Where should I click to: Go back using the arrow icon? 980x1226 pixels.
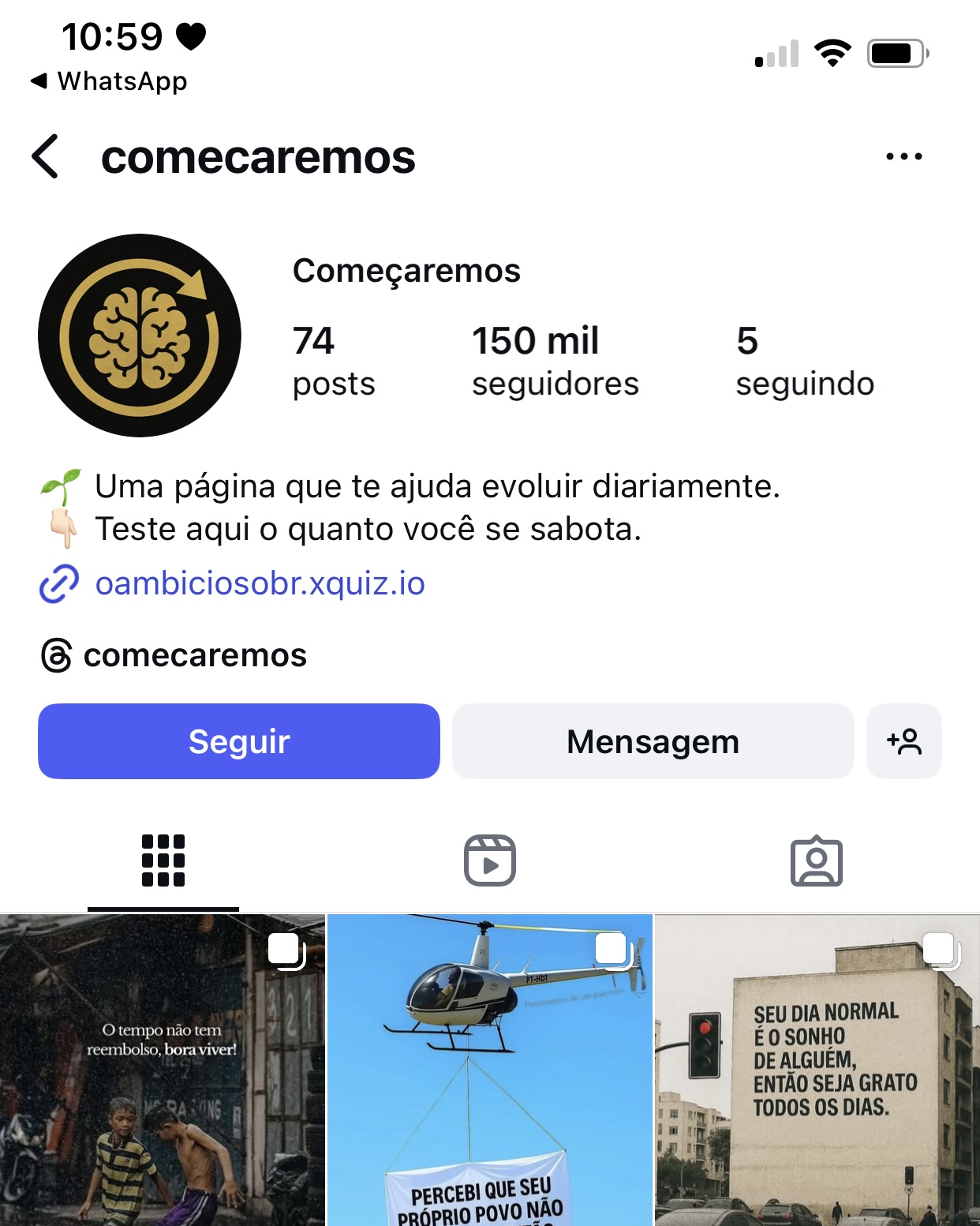(x=46, y=156)
